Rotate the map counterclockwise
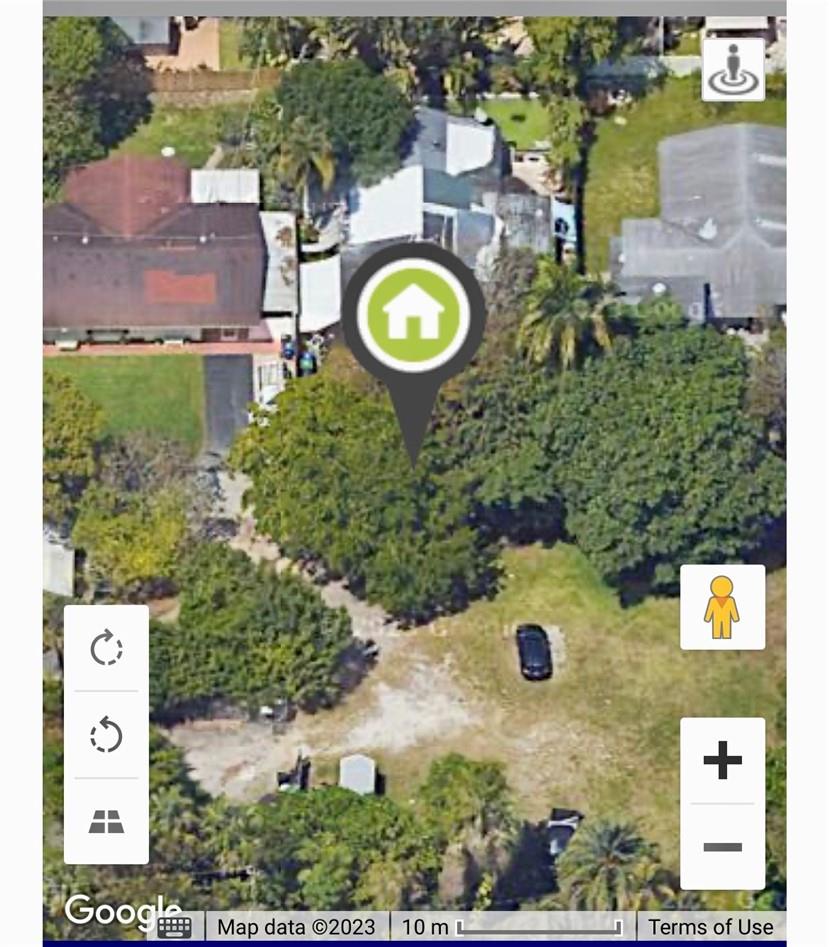This screenshot has width=829, height=947. coord(106,736)
